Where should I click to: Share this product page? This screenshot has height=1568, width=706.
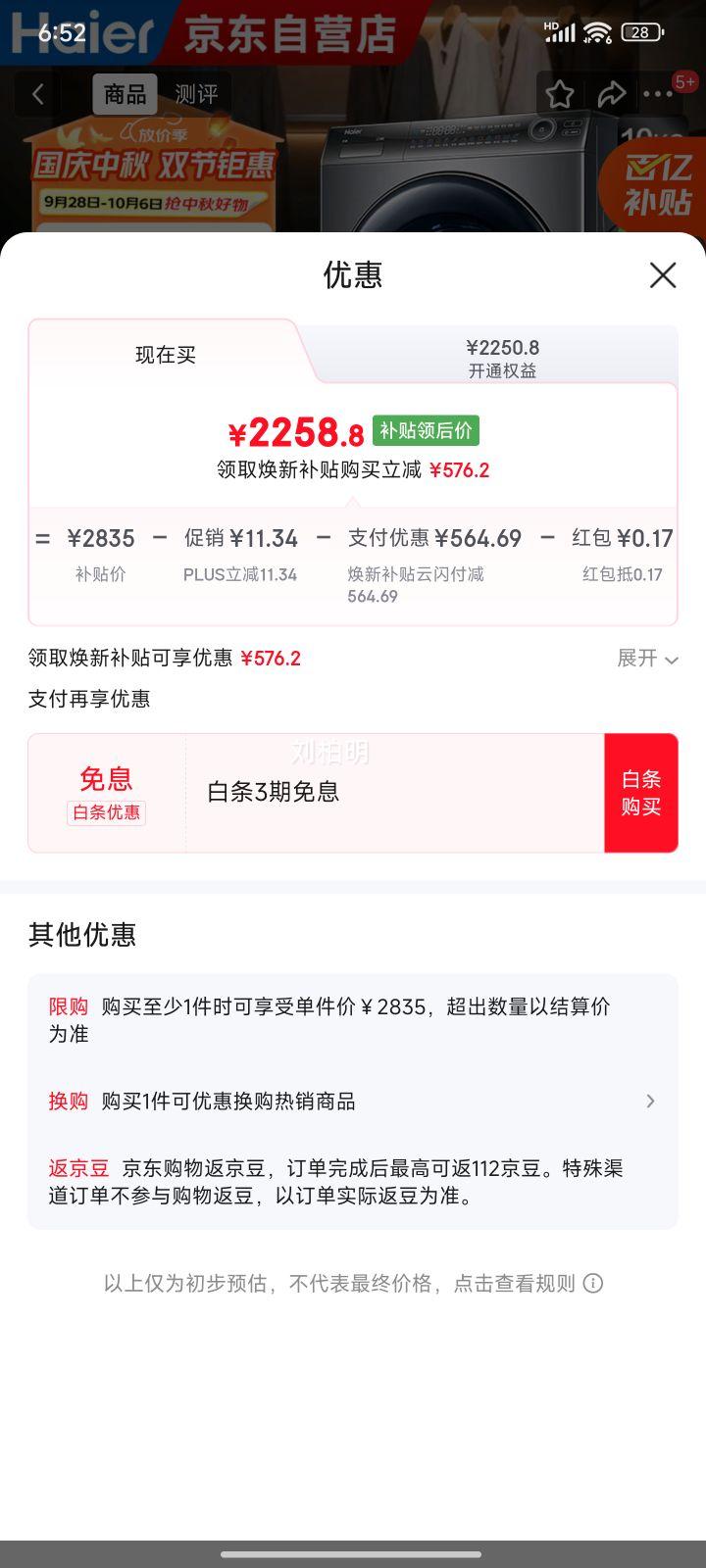(612, 94)
